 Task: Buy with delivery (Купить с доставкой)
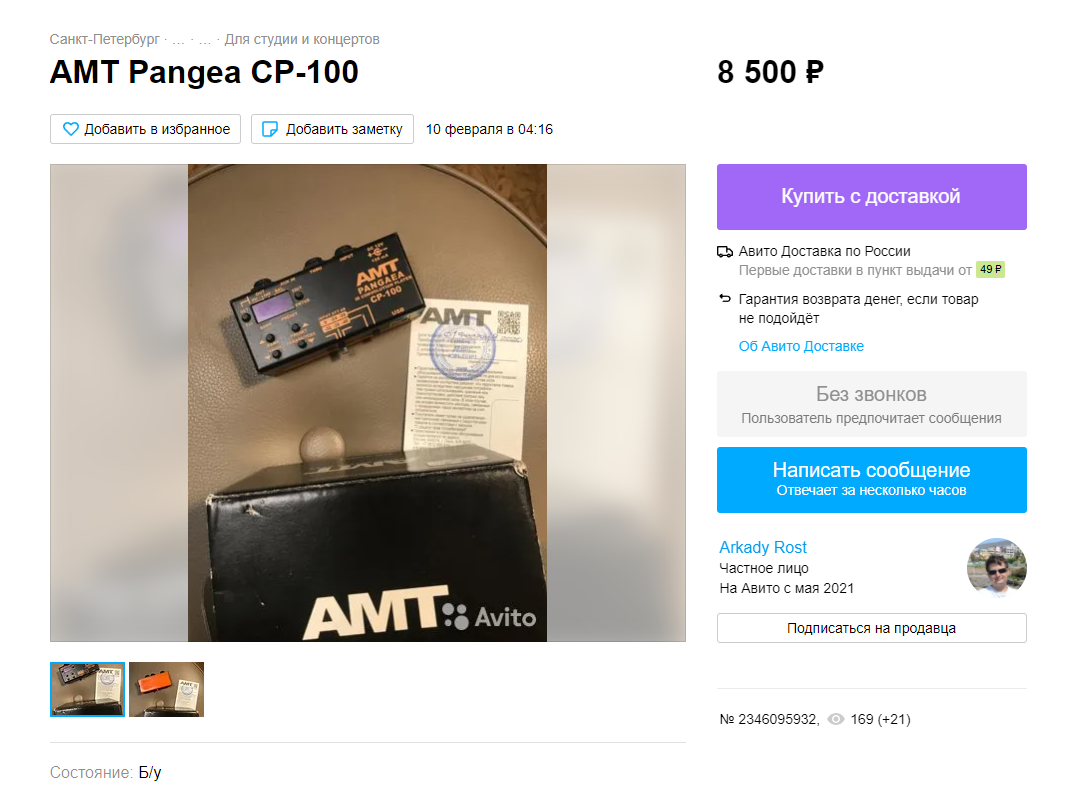tap(871, 197)
